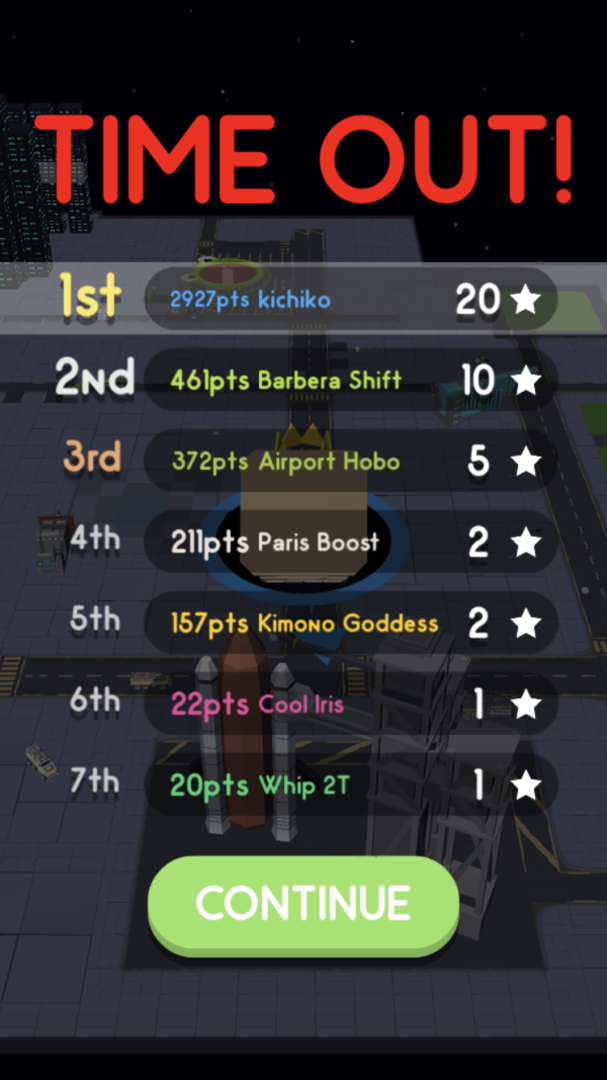Tap the green CONTINUE button
The height and width of the screenshot is (1080, 607).
303,903
